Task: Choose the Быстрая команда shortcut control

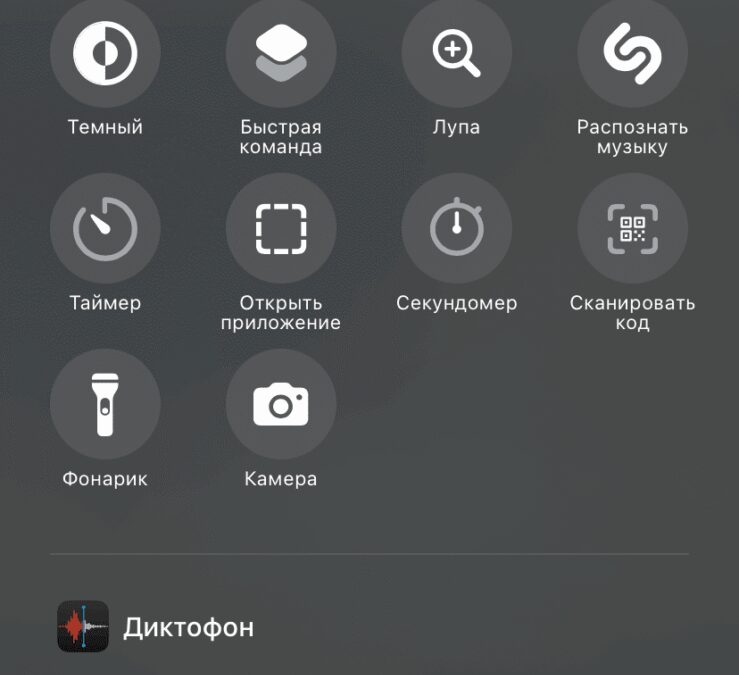Action: point(281,52)
